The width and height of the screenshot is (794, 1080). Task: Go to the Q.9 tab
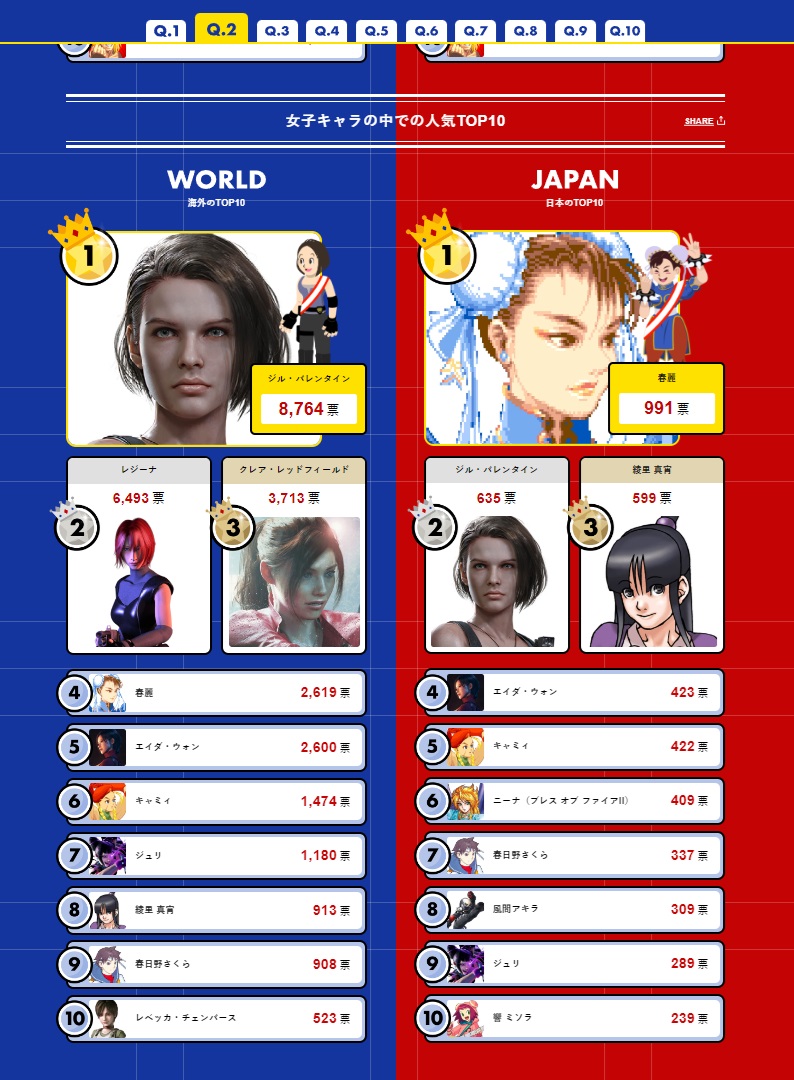(x=575, y=31)
